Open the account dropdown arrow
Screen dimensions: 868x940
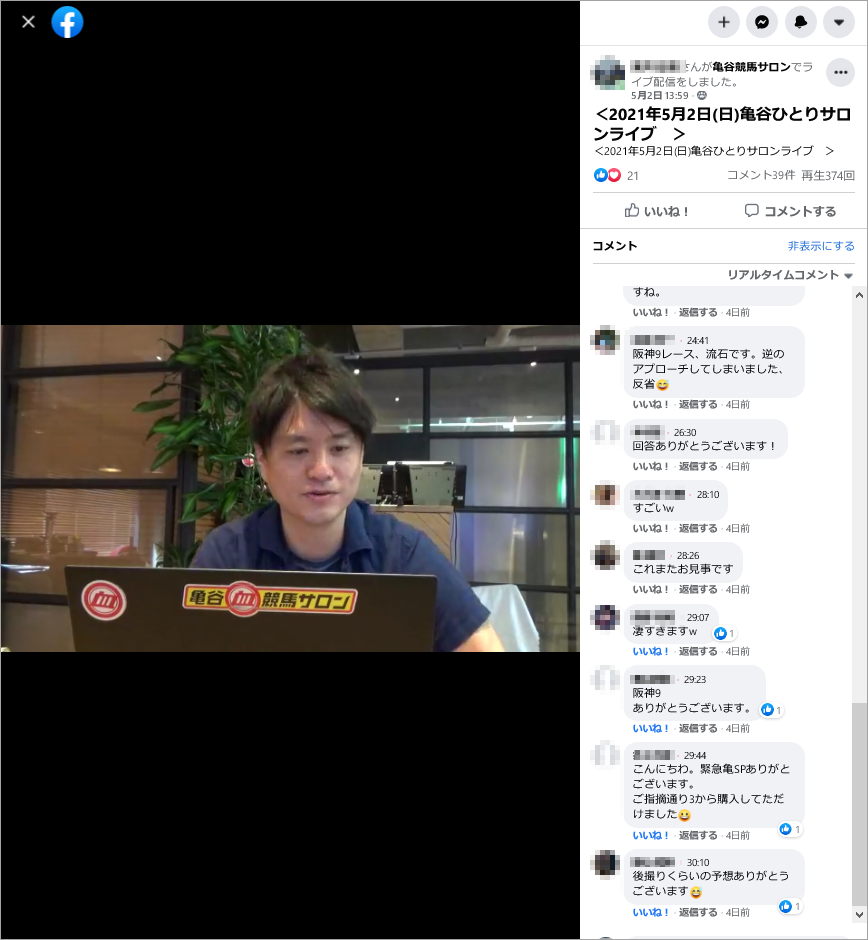click(838, 21)
